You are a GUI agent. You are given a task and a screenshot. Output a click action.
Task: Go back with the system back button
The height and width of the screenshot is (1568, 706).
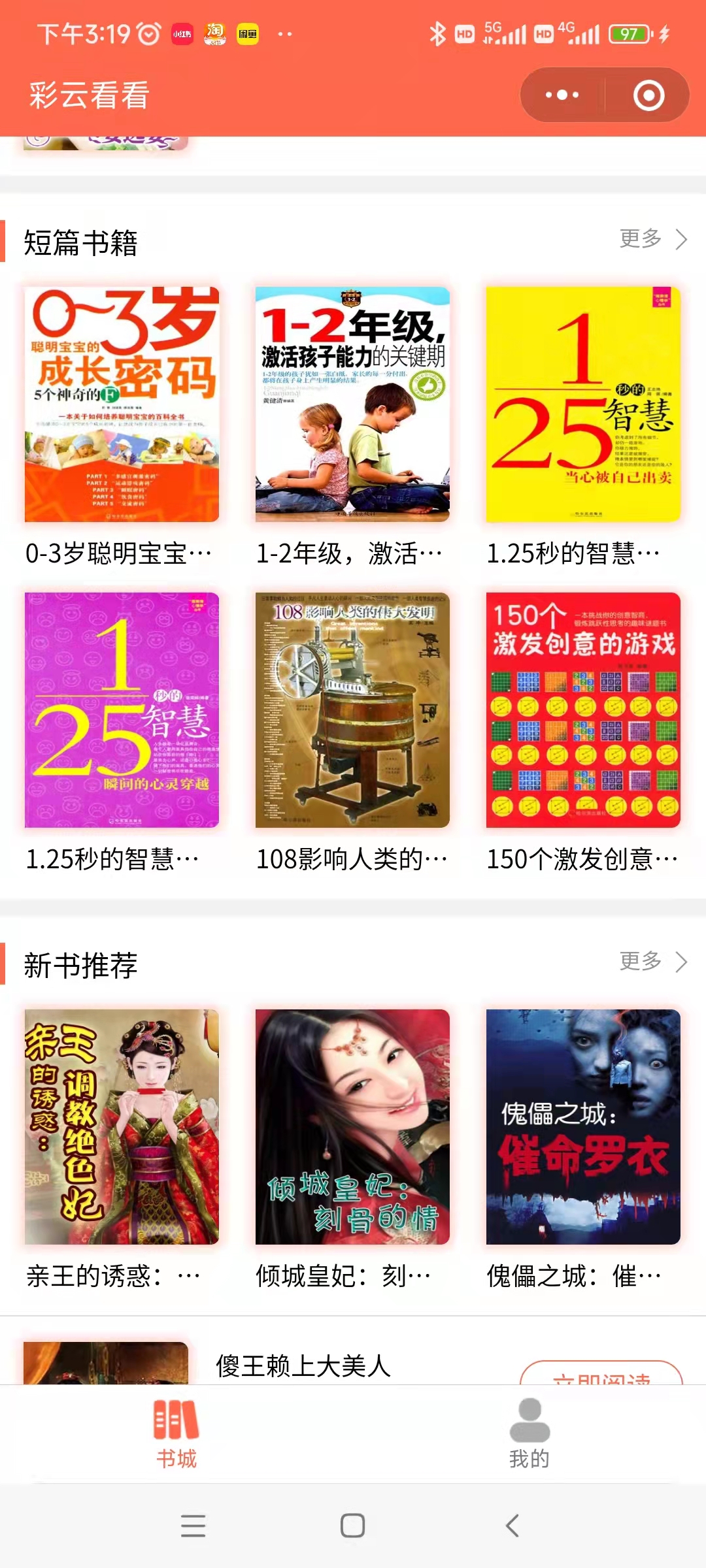click(513, 1526)
